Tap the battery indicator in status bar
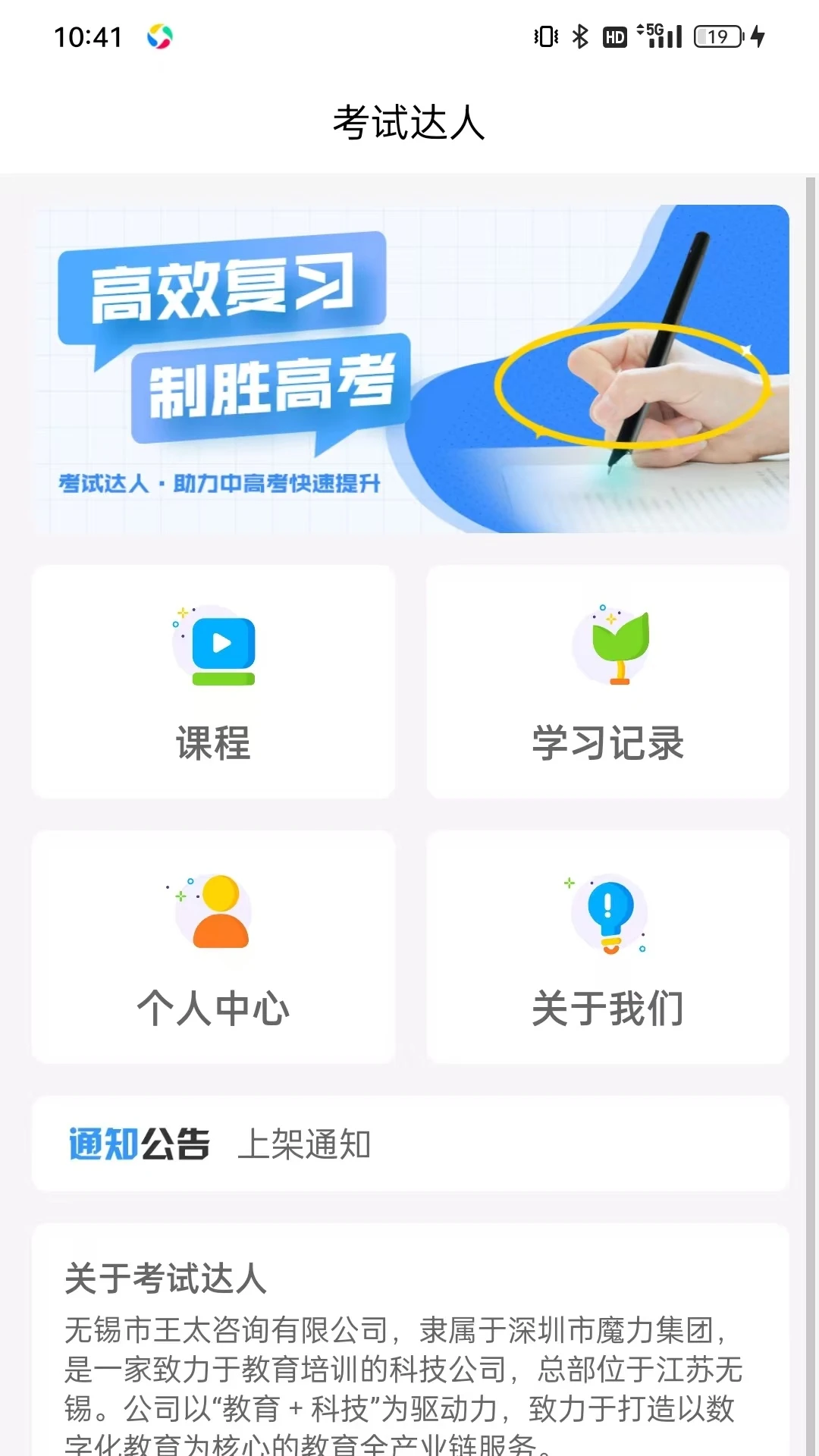This screenshot has width=819, height=1456. (x=717, y=34)
